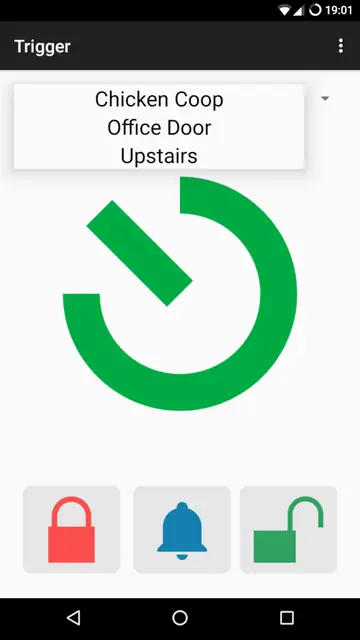
Task: Pick the Upstairs door entry
Action: [159, 156]
